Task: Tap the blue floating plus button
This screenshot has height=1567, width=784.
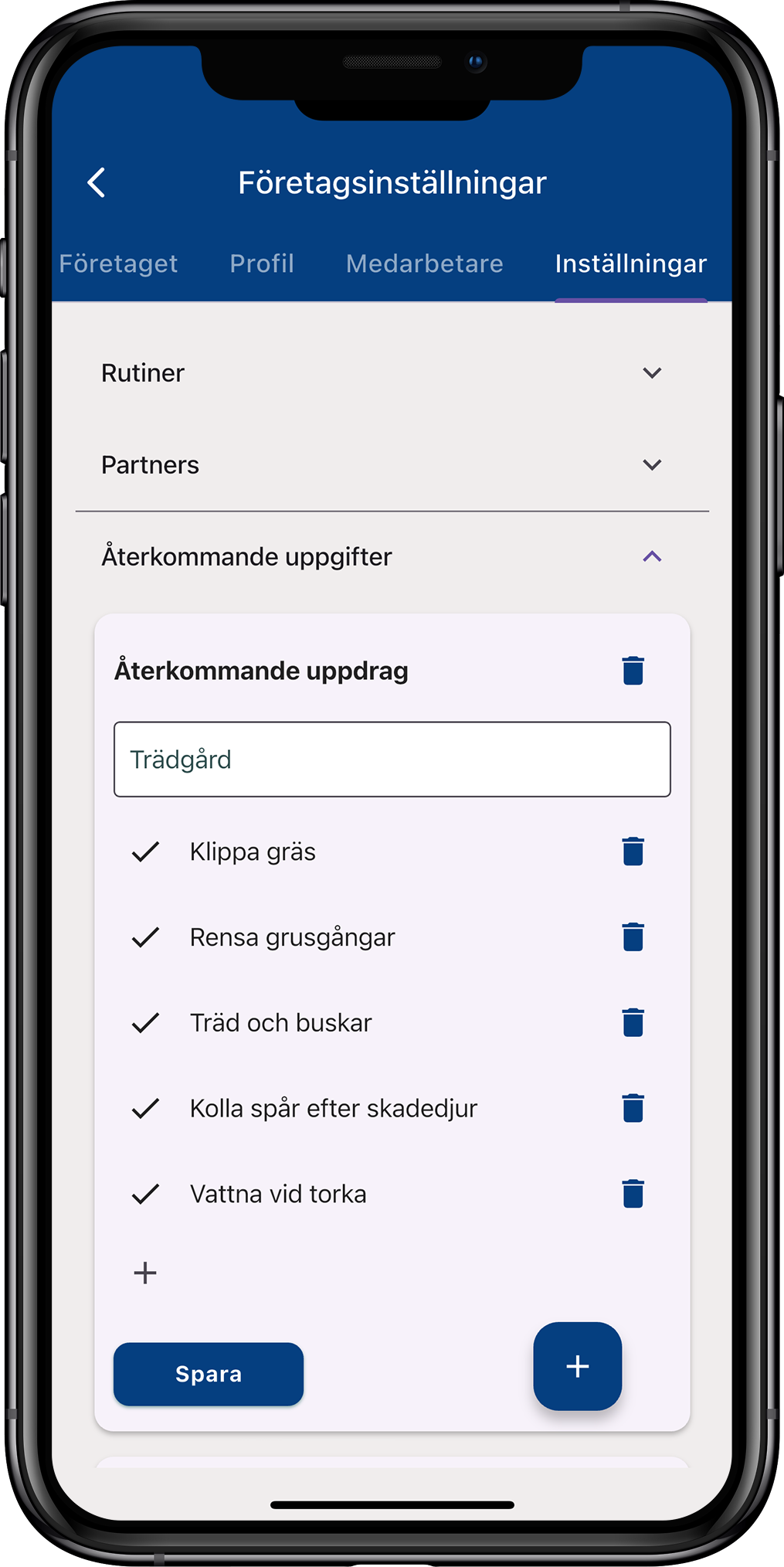Action: point(577,1366)
